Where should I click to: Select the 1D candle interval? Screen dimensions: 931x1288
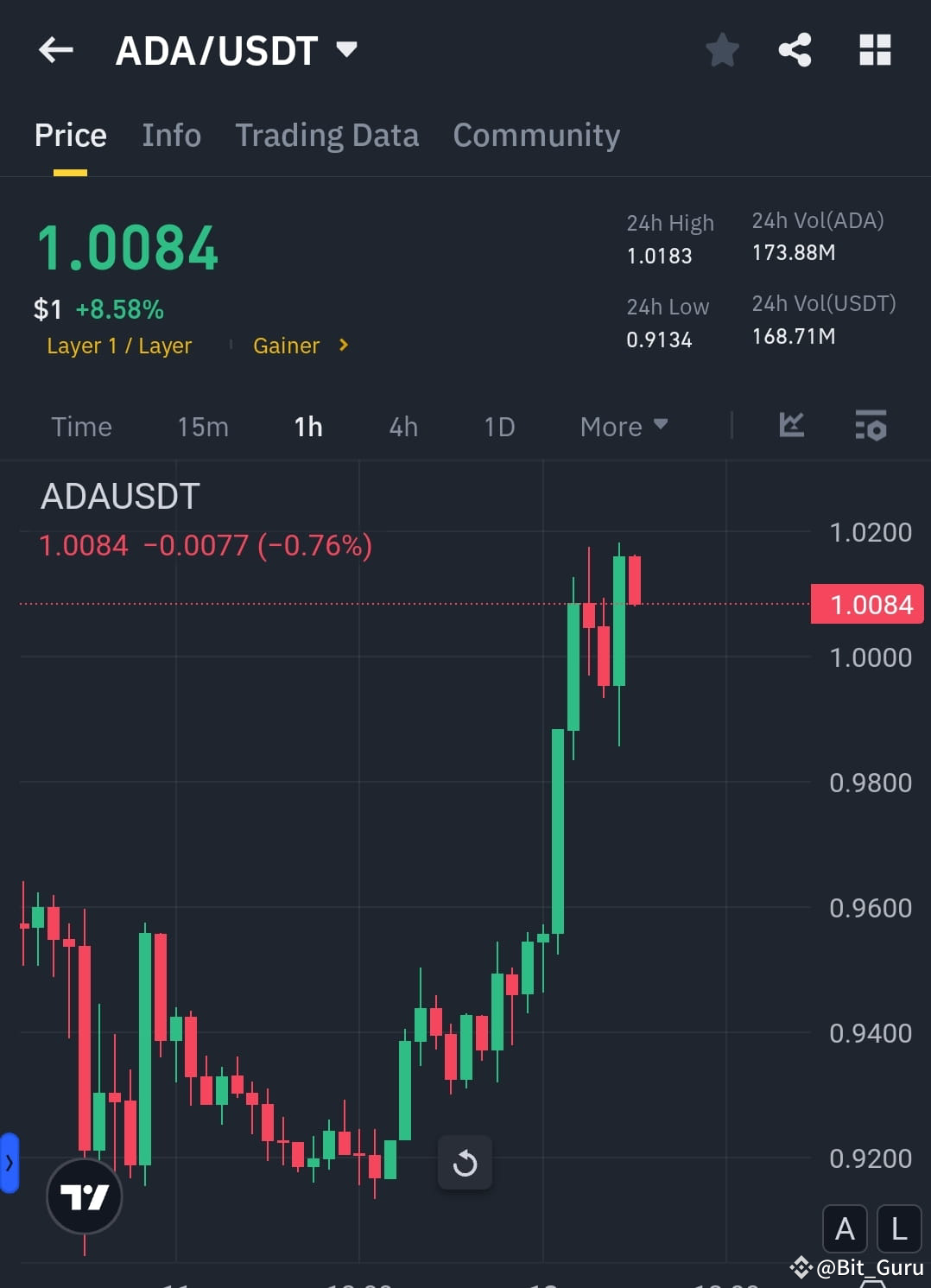[x=498, y=426]
